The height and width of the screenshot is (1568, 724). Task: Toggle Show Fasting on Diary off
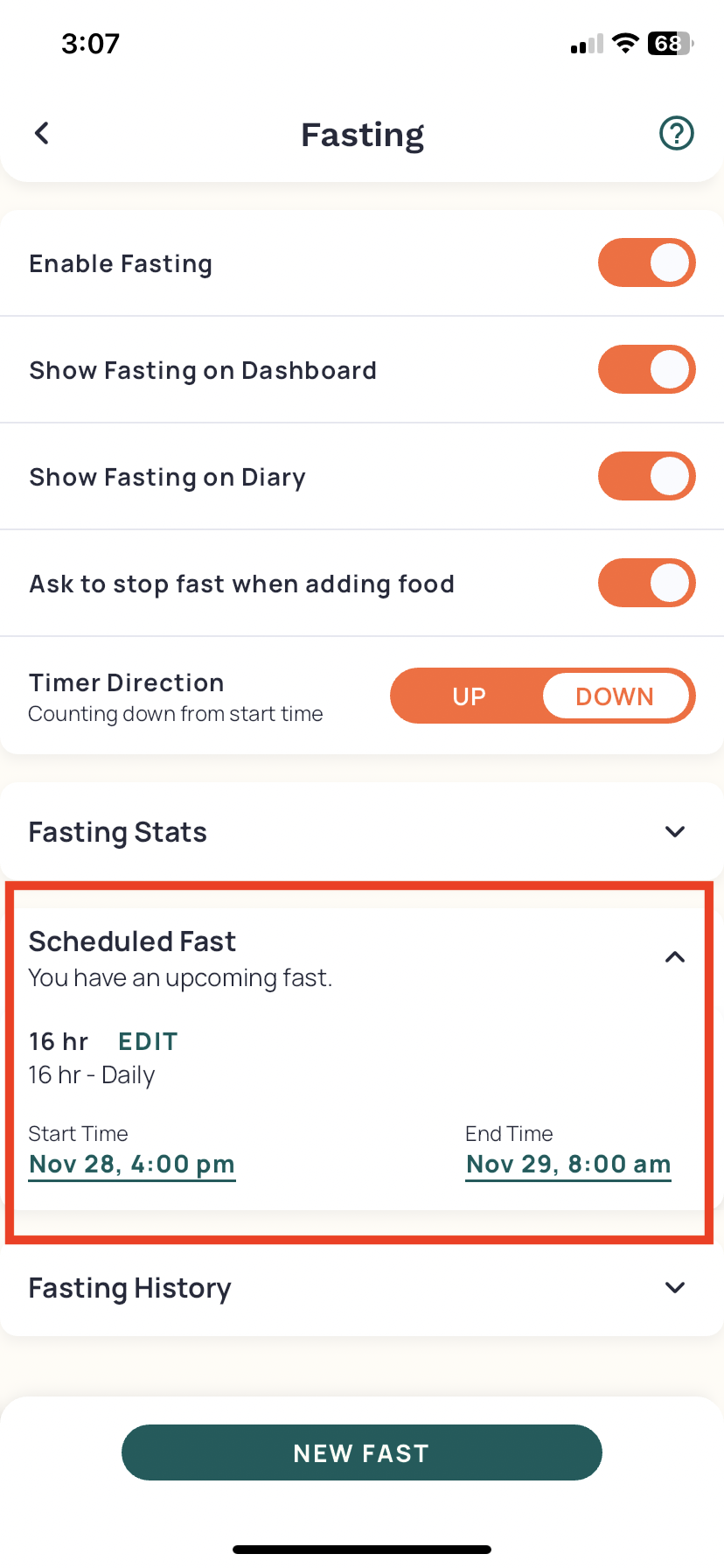(x=646, y=476)
